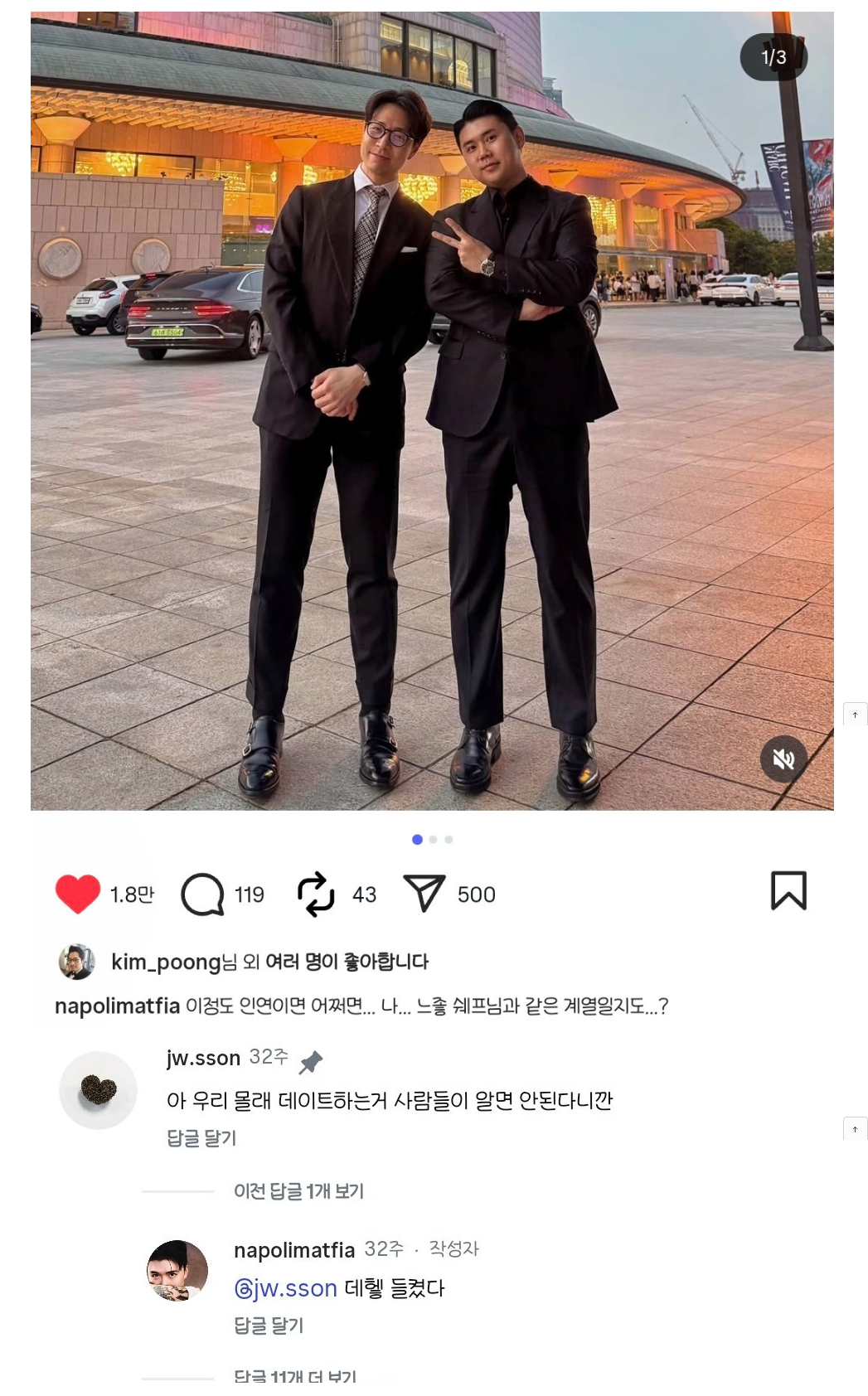The image size is (868, 1396).
Task: Open jw.sson's profile avatar
Action: click(98, 1090)
